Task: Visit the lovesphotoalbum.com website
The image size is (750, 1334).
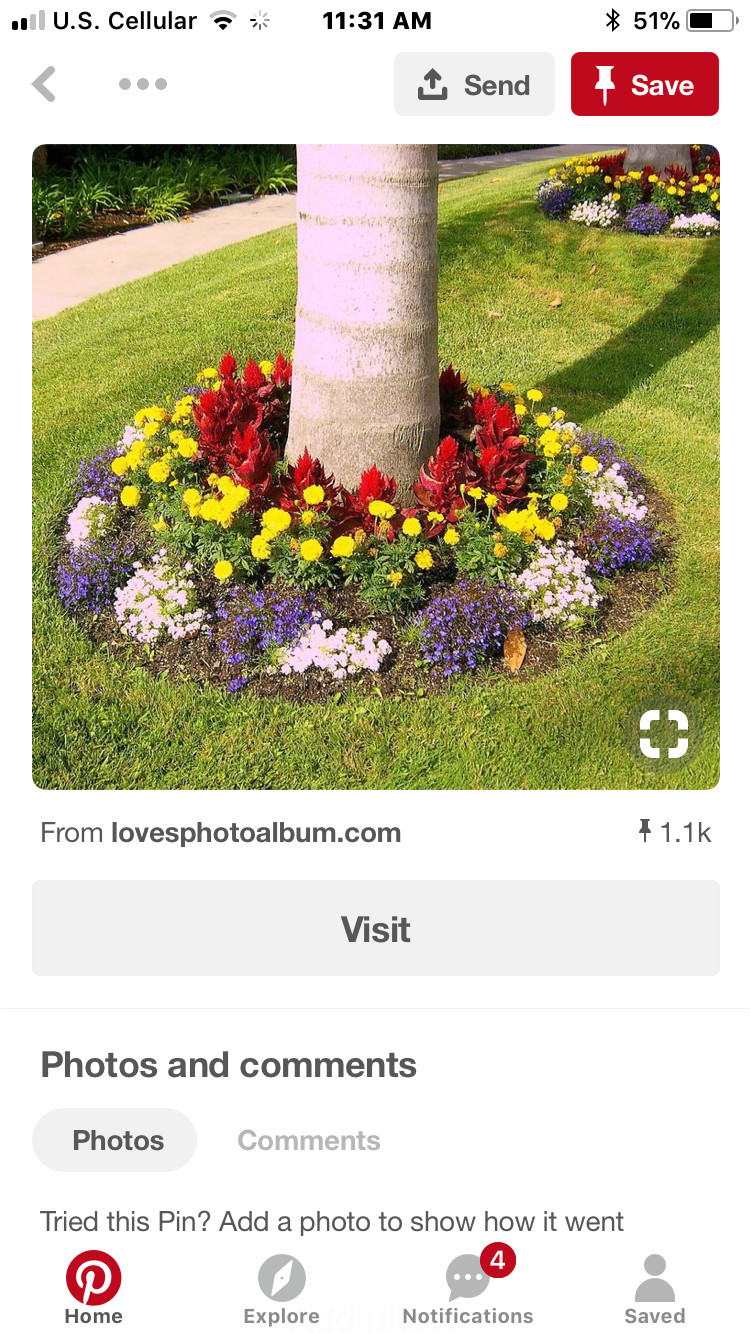Action: click(x=375, y=928)
